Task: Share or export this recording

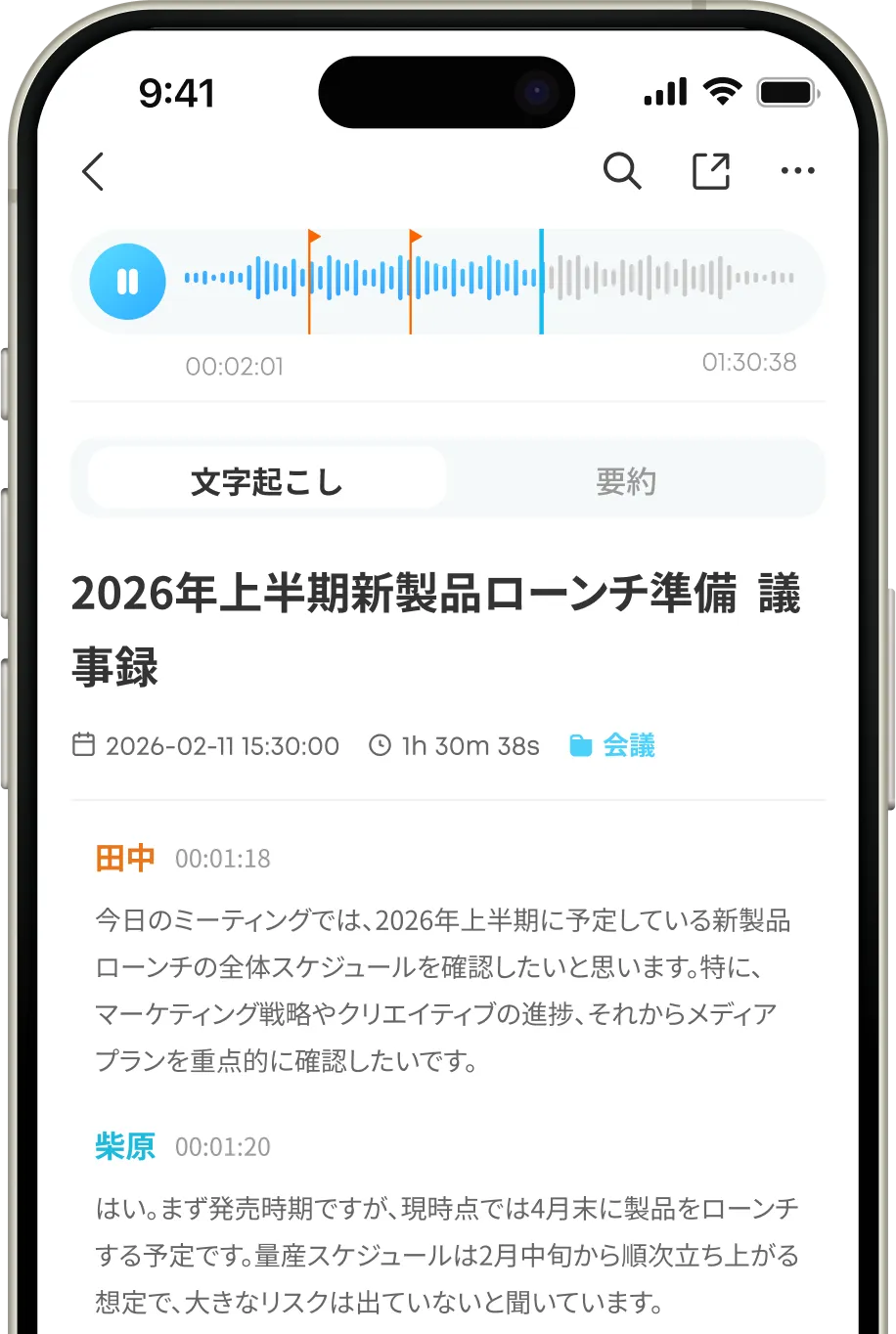Action: point(711,171)
